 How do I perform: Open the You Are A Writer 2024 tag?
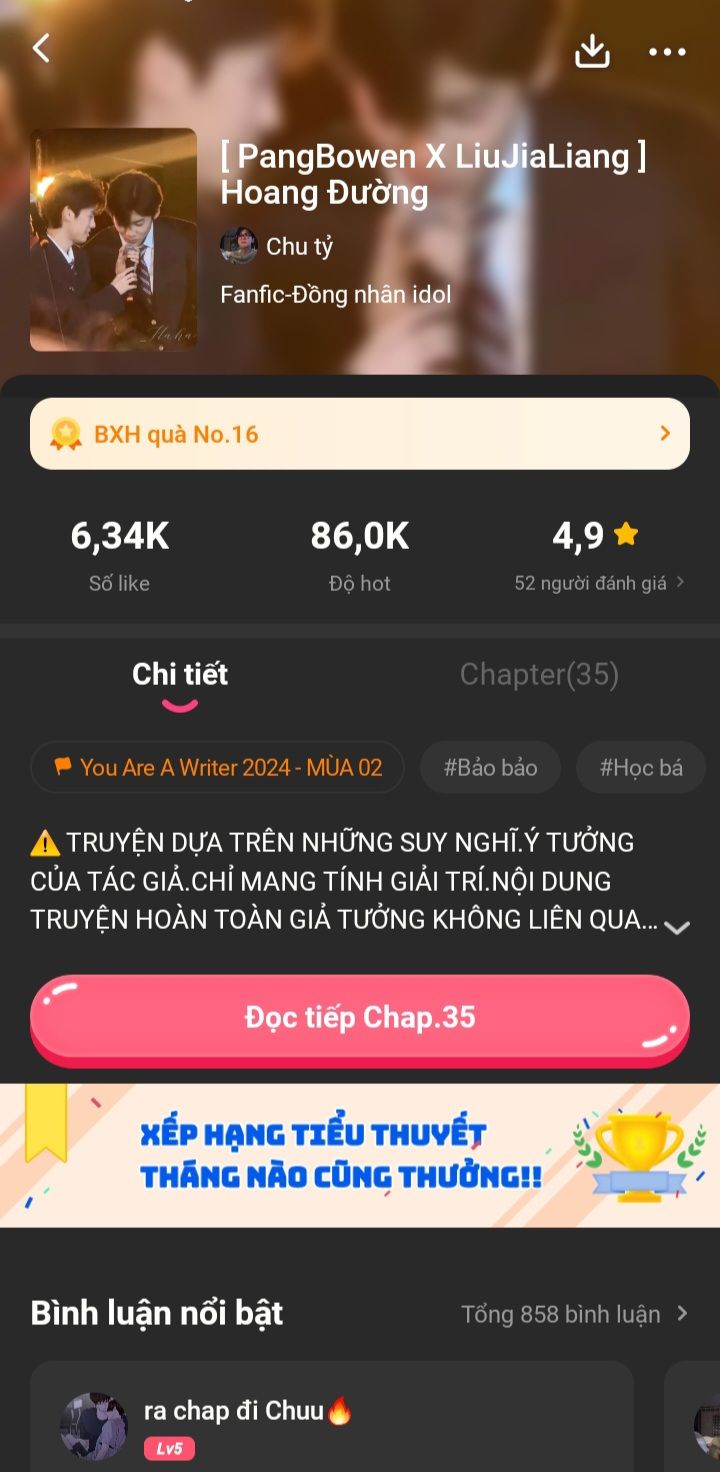click(x=218, y=767)
